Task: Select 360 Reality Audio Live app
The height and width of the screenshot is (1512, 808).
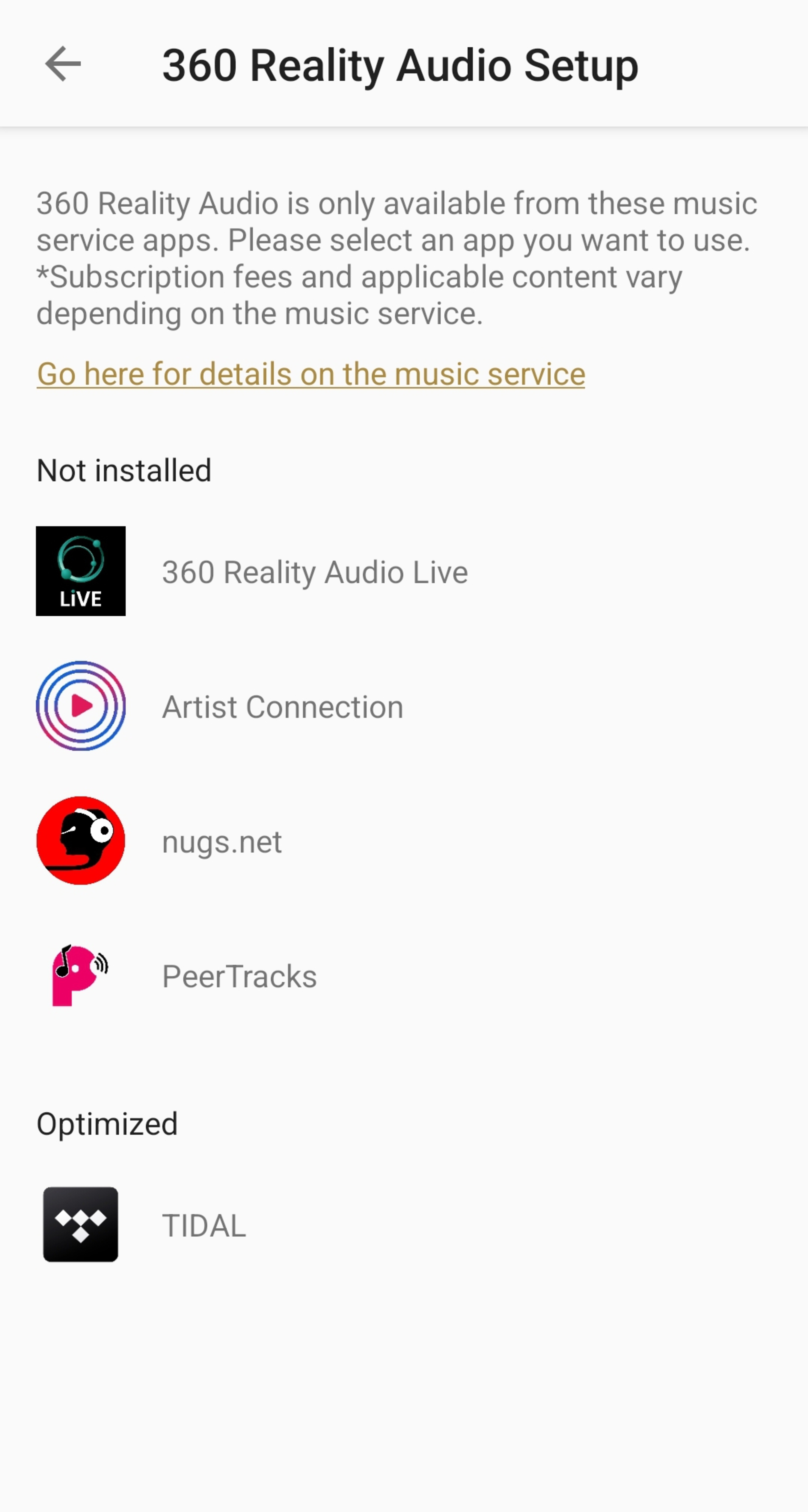Action: tap(315, 572)
